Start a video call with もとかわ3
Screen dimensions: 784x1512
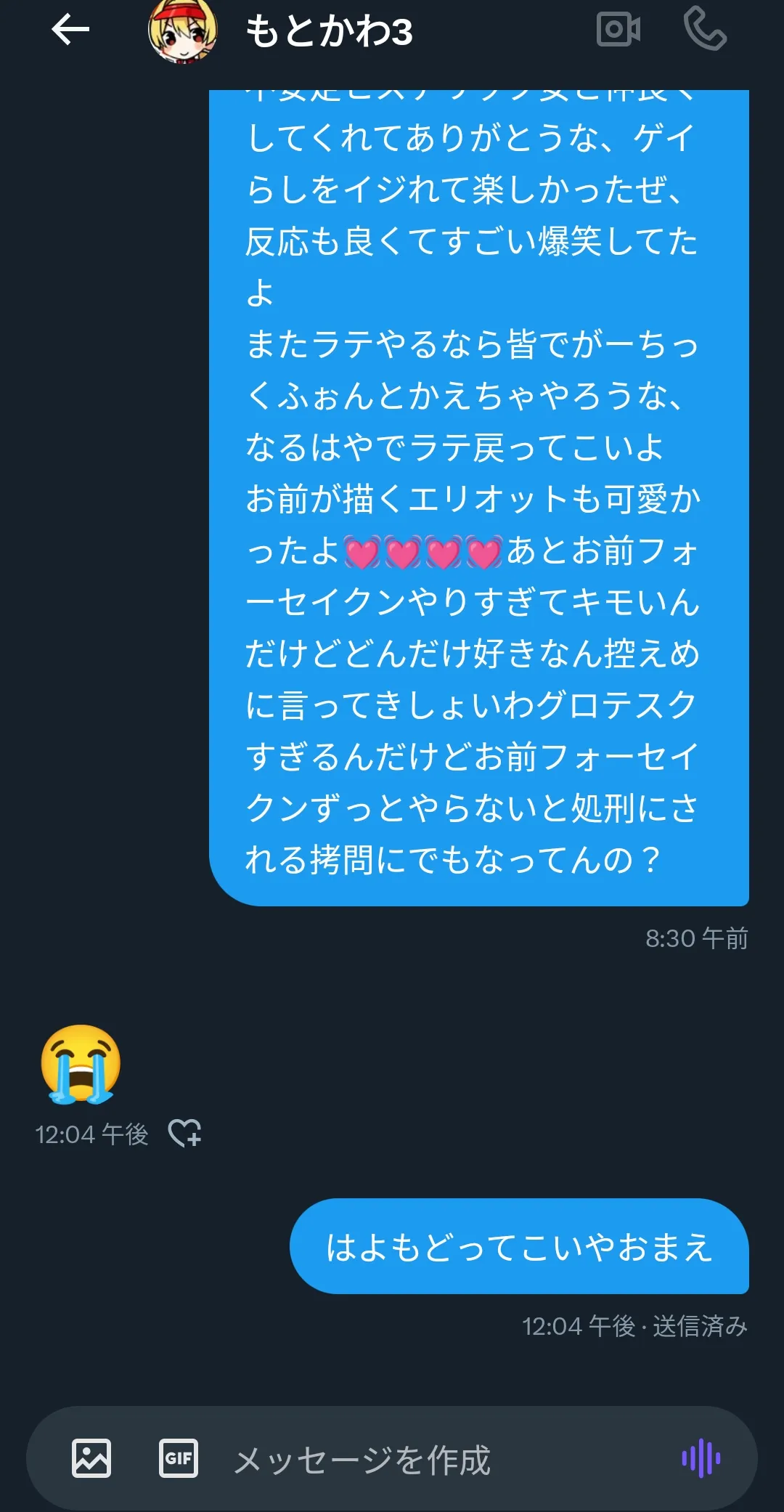click(618, 30)
